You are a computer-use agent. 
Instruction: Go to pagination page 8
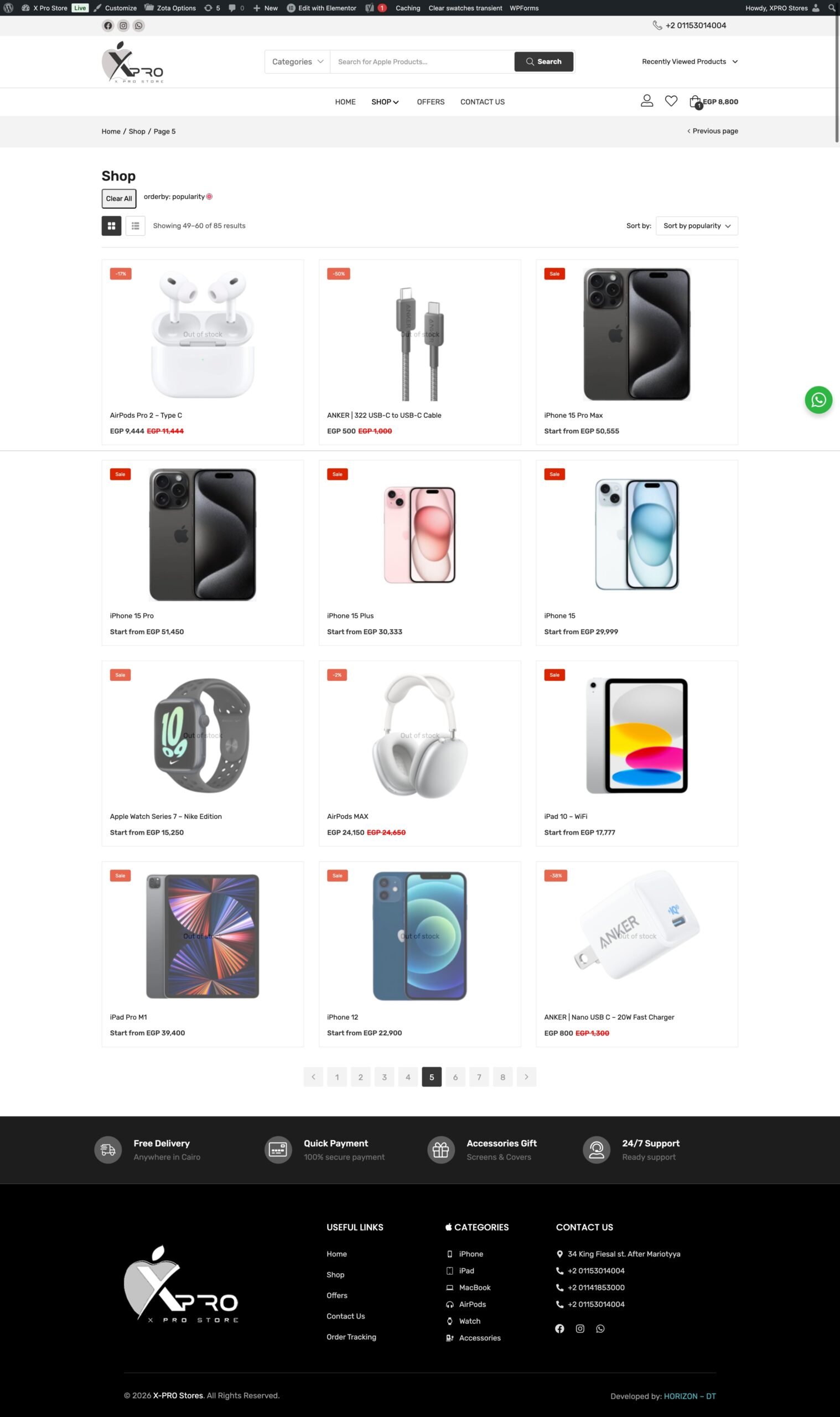point(502,1077)
